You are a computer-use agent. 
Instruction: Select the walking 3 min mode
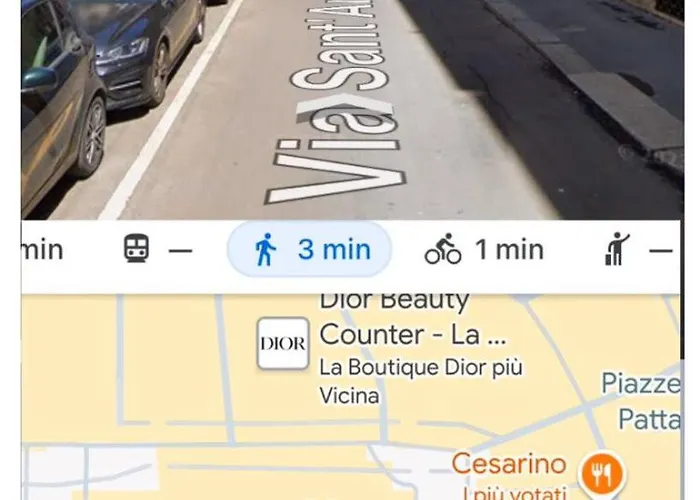[309, 249]
